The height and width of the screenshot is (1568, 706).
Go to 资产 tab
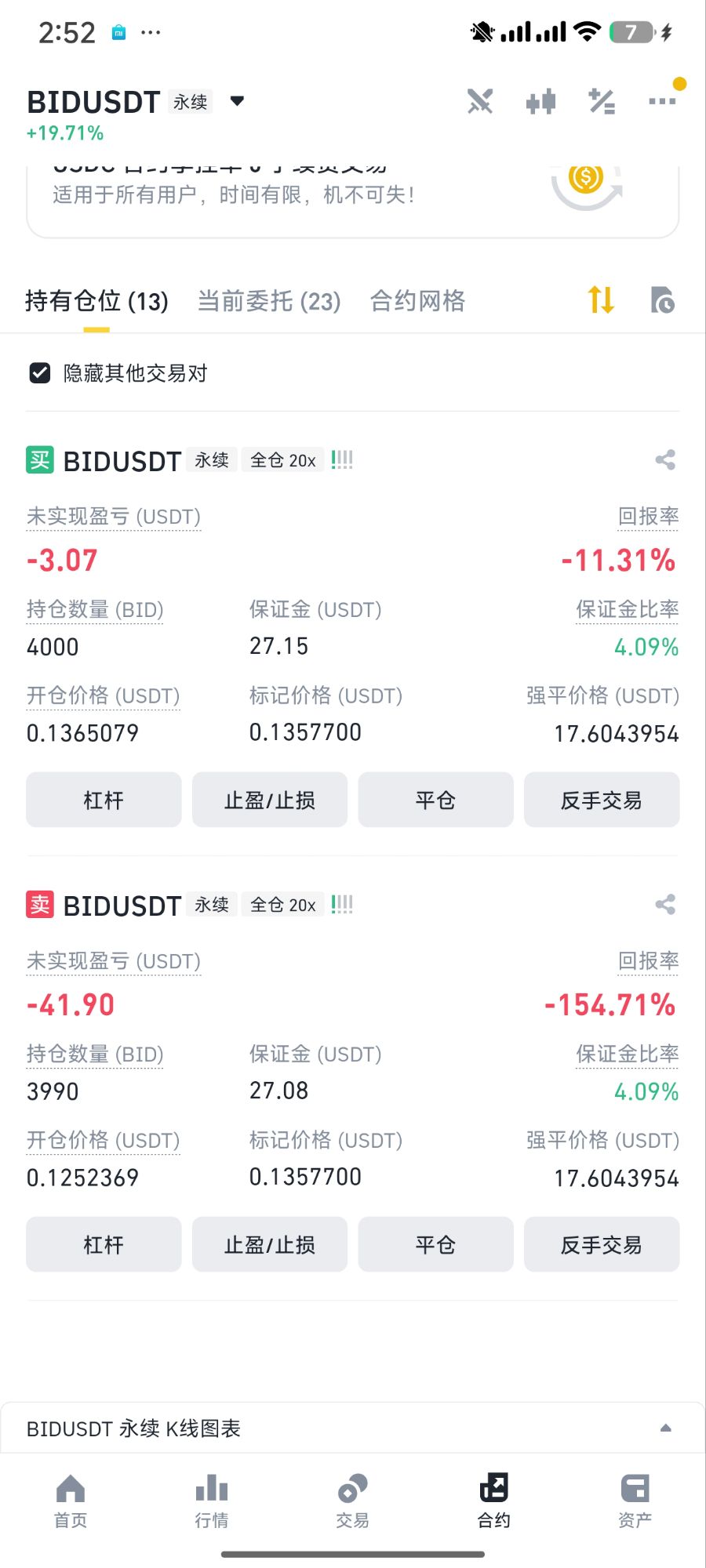click(x=635, y=1501)
